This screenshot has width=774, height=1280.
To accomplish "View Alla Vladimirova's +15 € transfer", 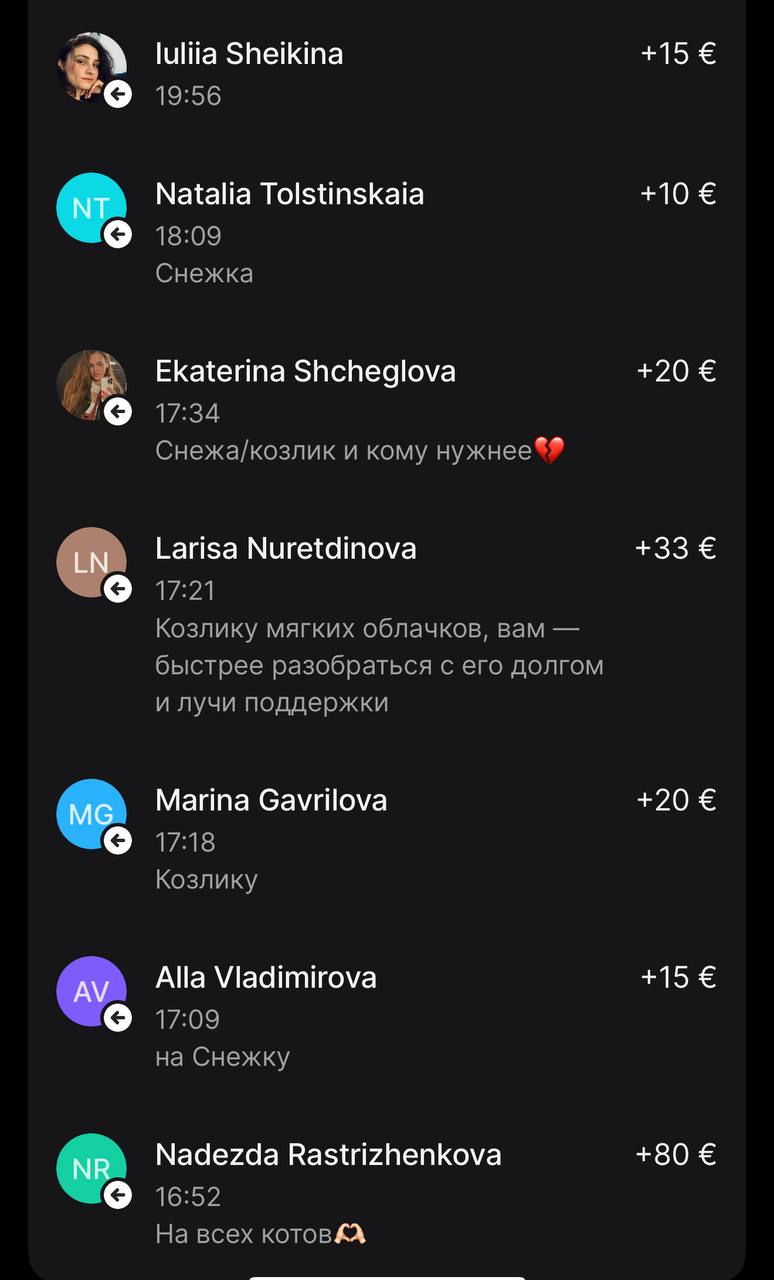I will click(386, 1015).
